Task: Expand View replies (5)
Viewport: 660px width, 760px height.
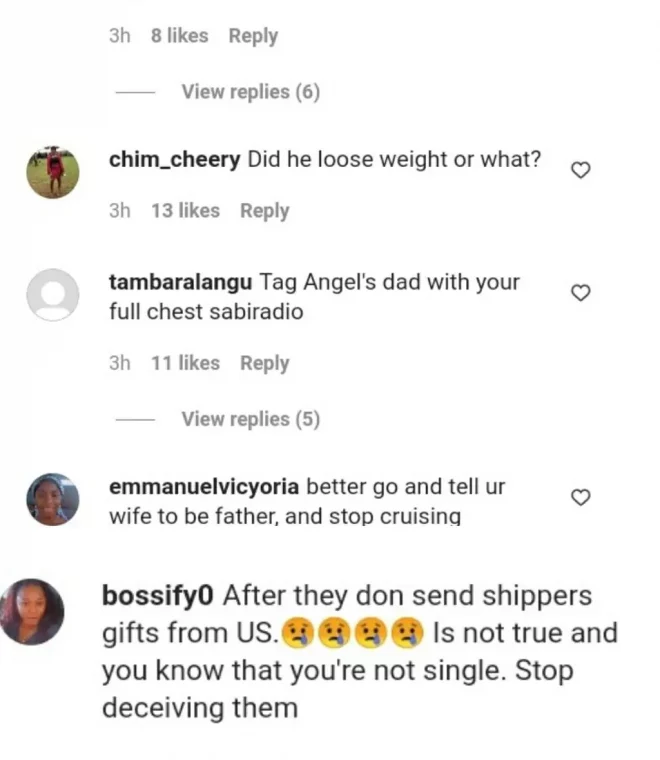Action: 250,419
